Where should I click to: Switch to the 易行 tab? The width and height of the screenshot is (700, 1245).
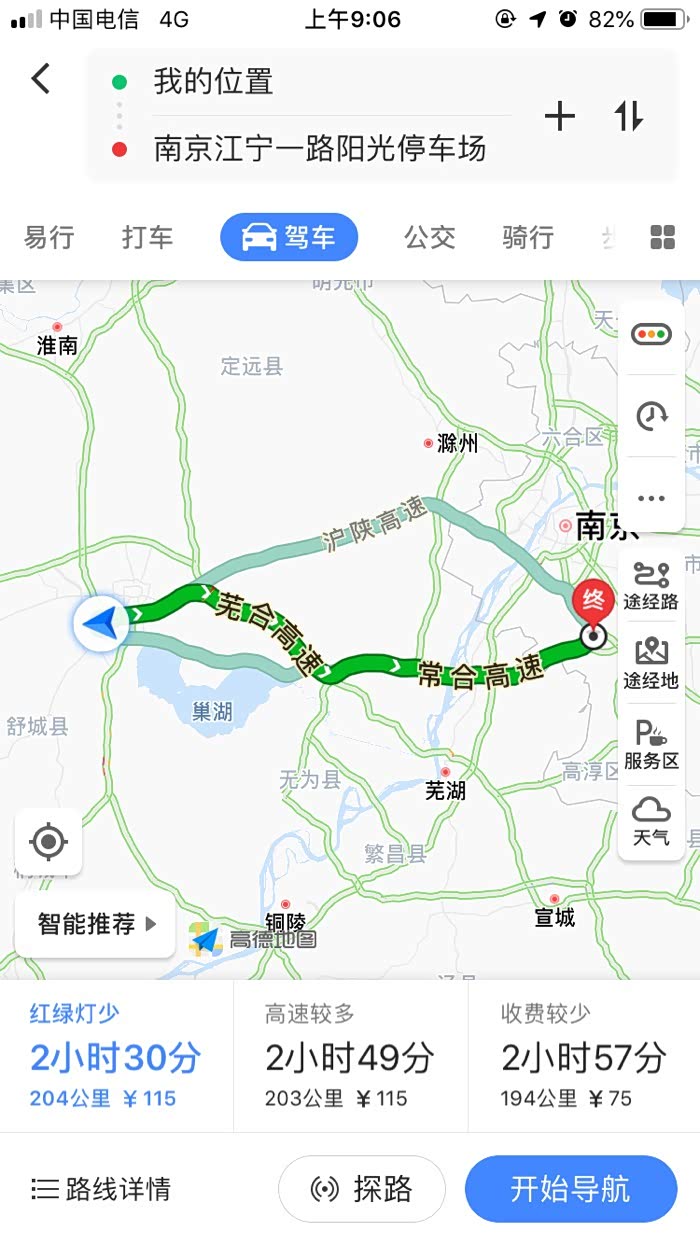[49, 237]
